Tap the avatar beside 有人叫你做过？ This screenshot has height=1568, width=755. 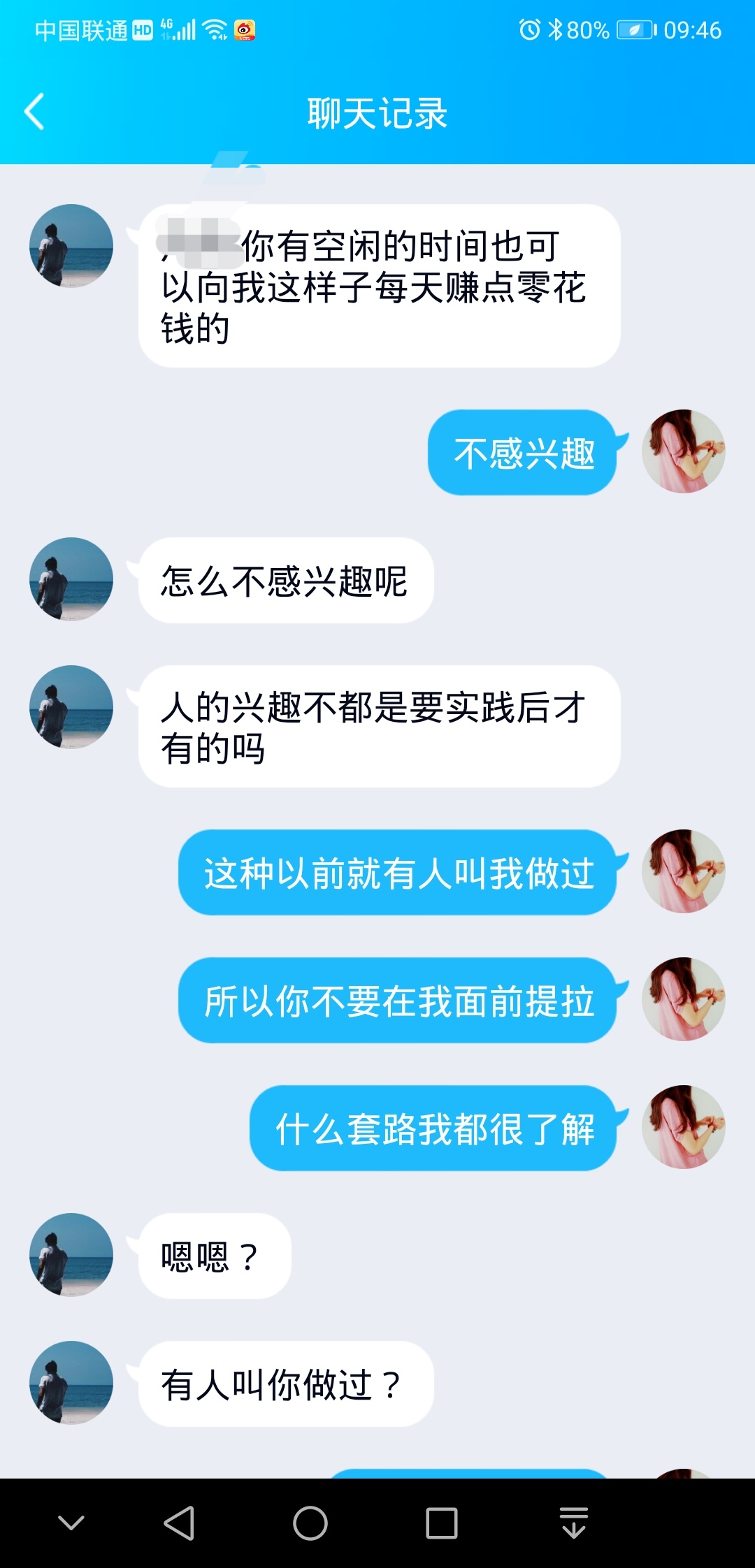tap(71, 1383)
